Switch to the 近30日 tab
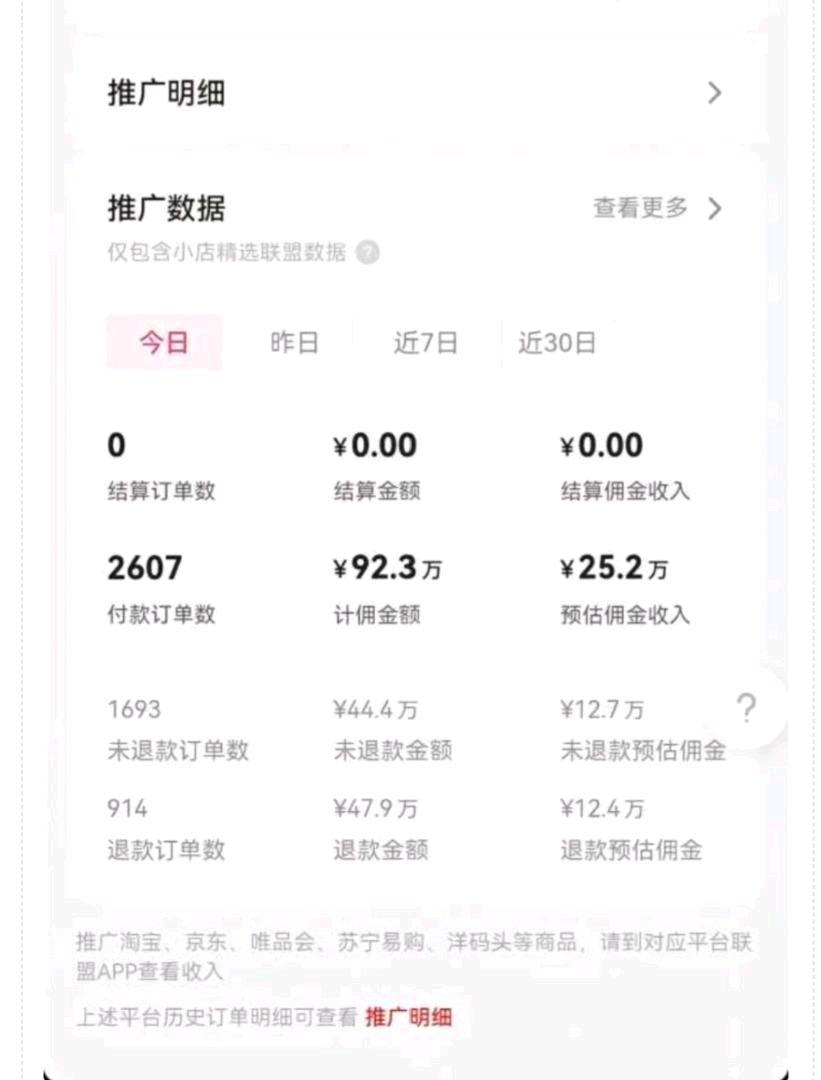The height and width of the screenshot is (1080, 821). 556,343
